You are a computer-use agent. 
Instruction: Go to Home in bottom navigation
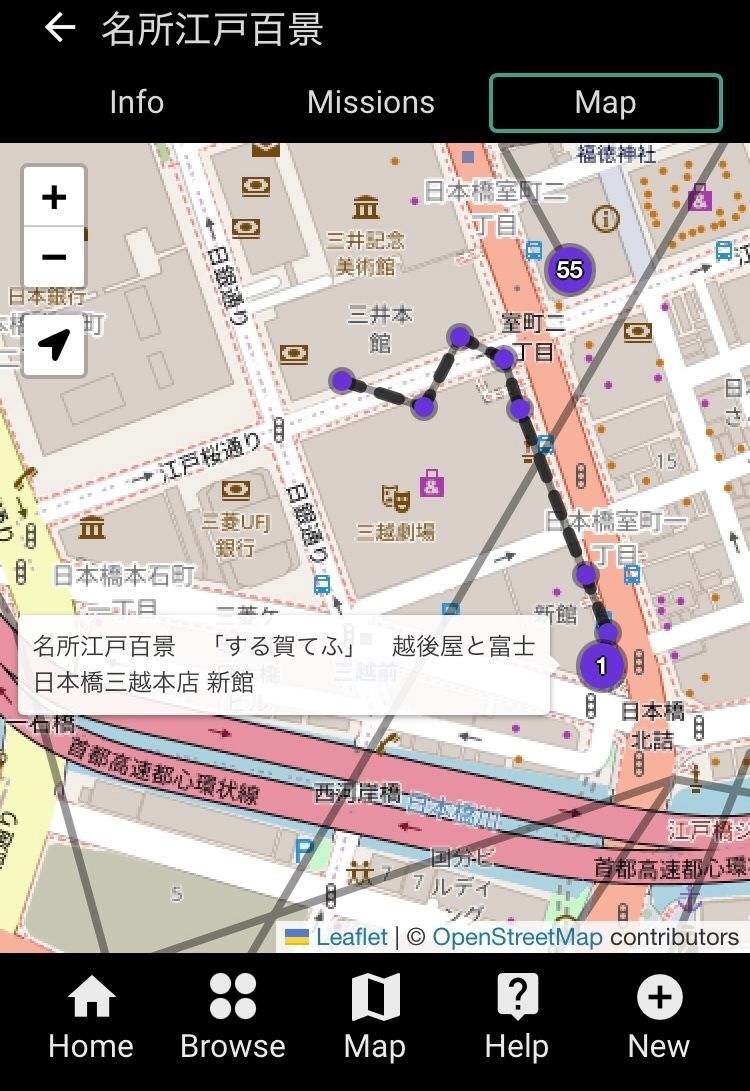[91, 1016]
